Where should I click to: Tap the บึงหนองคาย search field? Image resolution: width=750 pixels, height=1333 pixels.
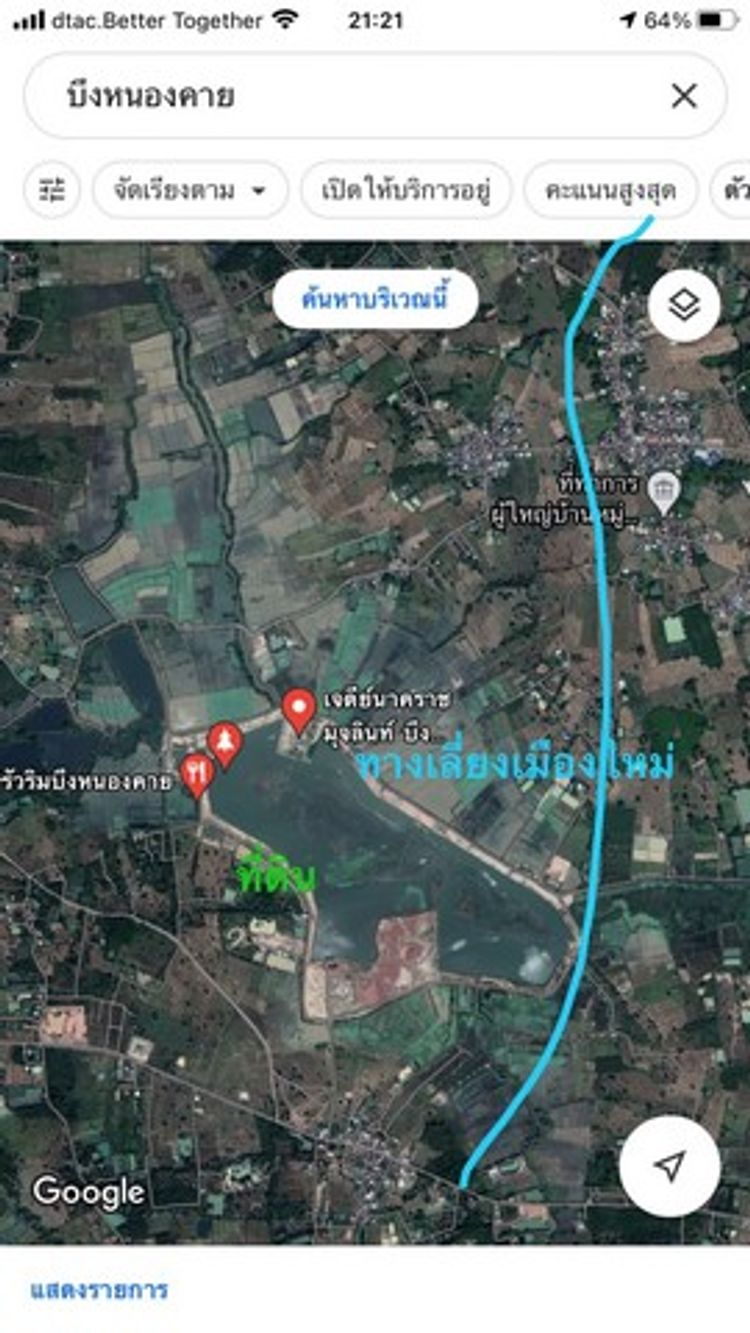(340, 97)
